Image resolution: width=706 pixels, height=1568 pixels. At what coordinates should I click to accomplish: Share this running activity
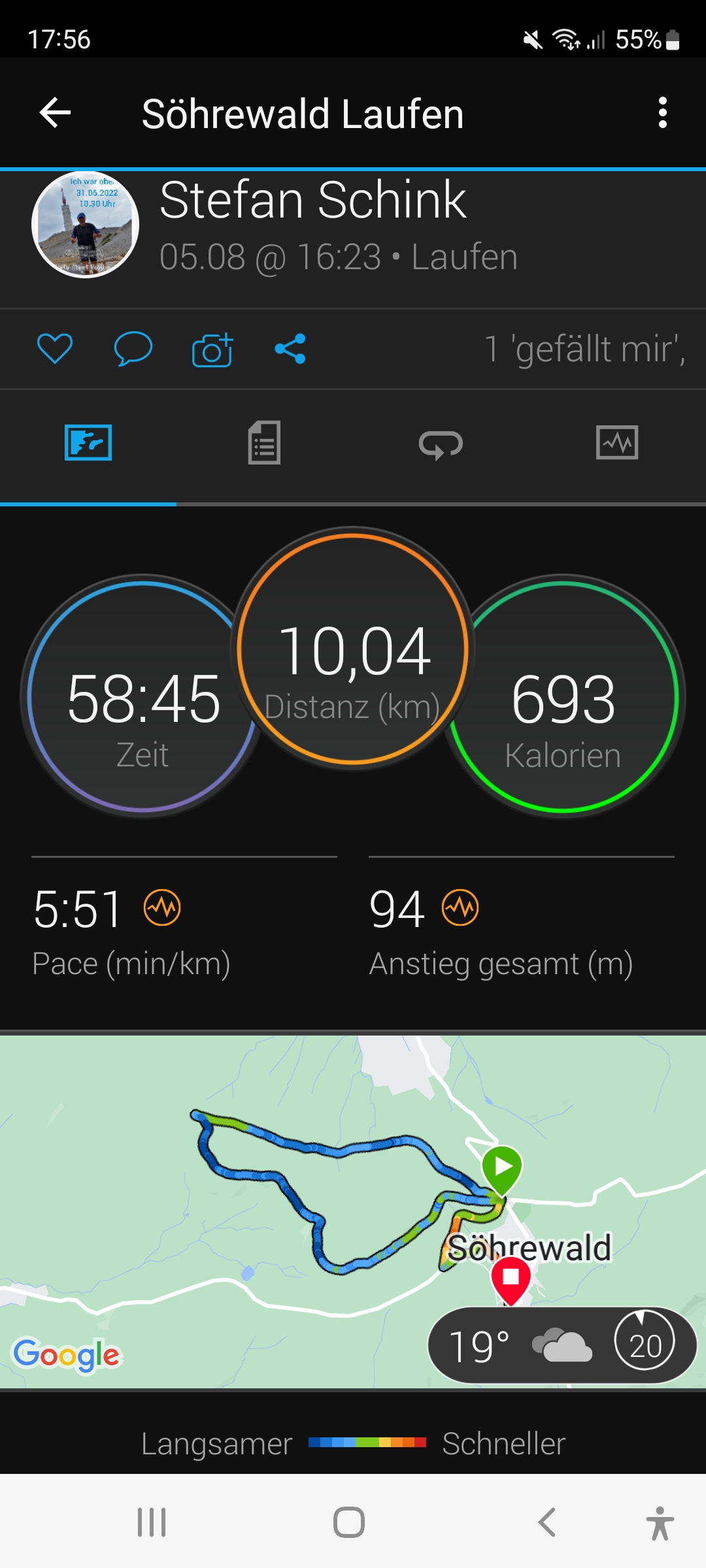pyautogui.click(x=290, y=348)
